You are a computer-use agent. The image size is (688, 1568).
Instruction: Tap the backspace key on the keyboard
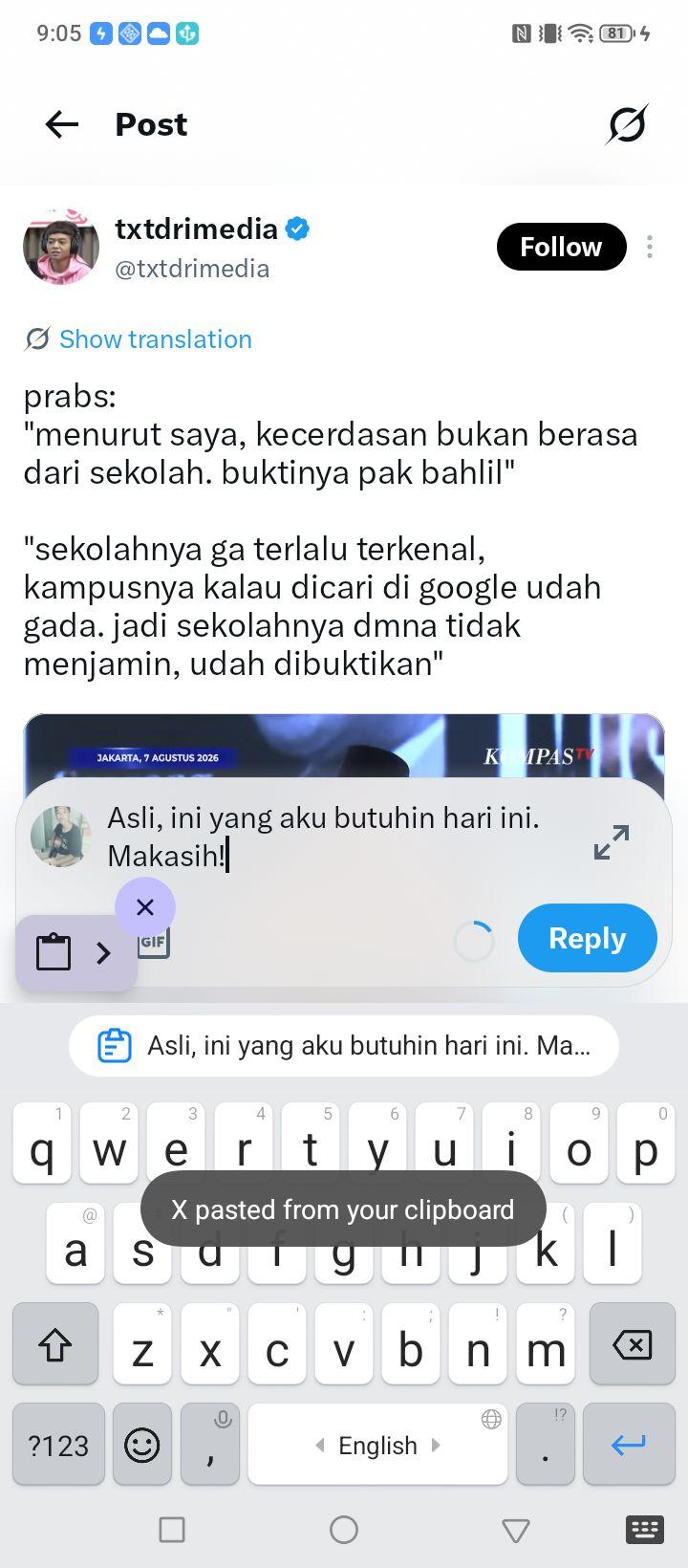[x=632, y=1344]
